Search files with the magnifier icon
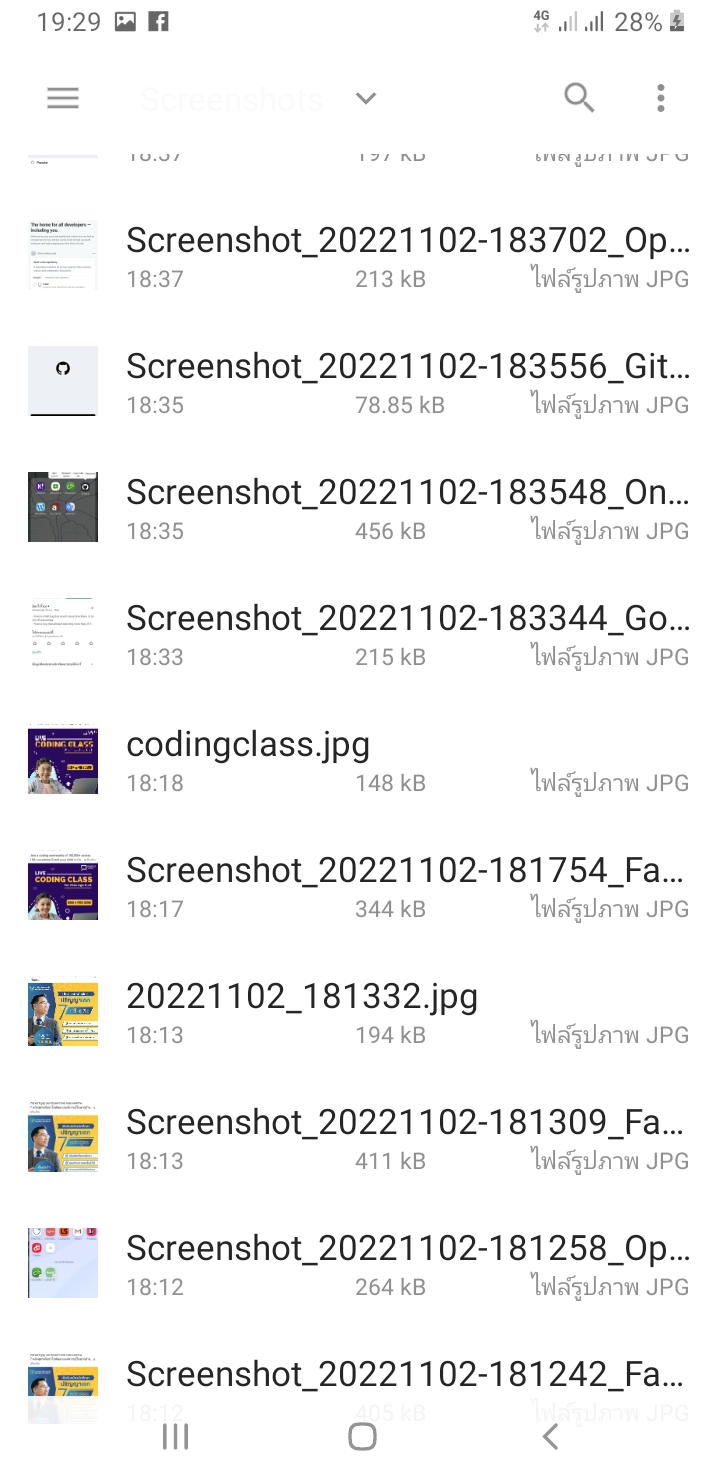Image resolution: width=720 pixels, height=1480 pixels. [579, 98]
